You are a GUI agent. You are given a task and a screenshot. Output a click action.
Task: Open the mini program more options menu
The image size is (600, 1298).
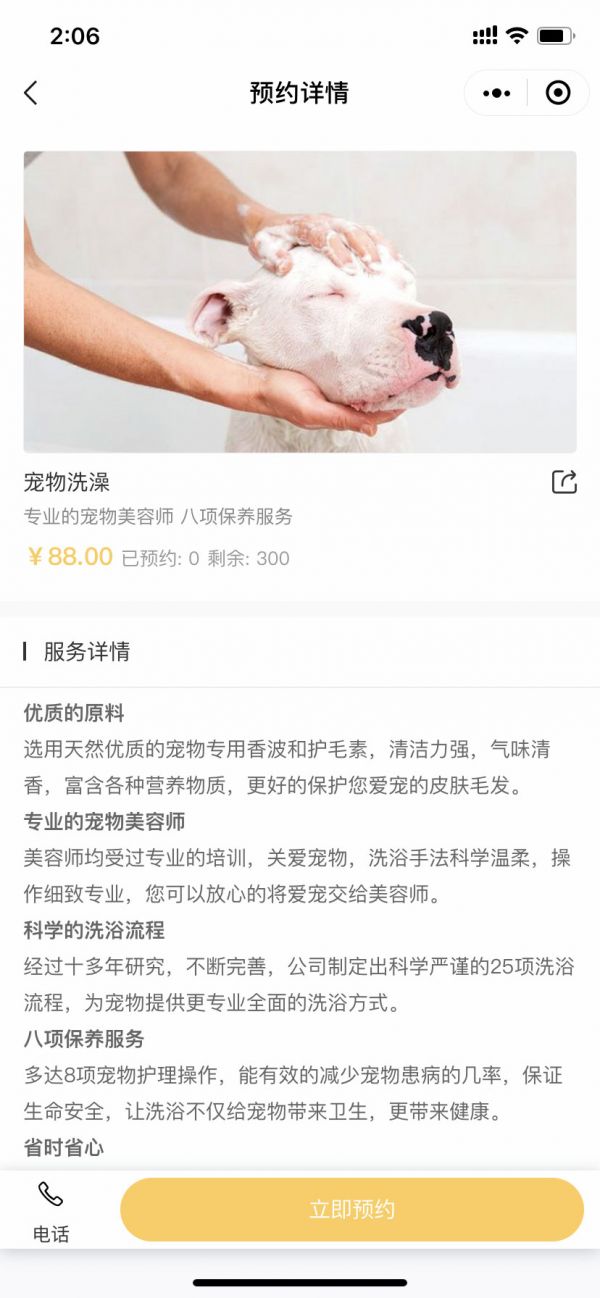(x=496, y=93)
